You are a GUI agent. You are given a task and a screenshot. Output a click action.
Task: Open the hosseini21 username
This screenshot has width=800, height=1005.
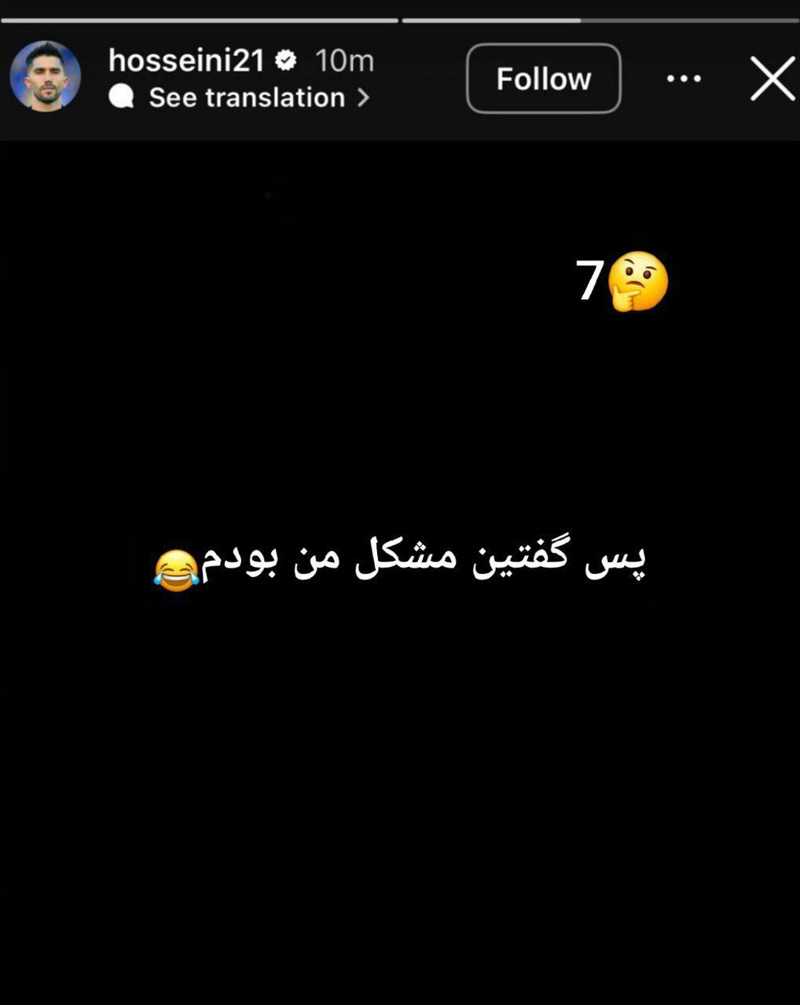(x=186, y=61)
